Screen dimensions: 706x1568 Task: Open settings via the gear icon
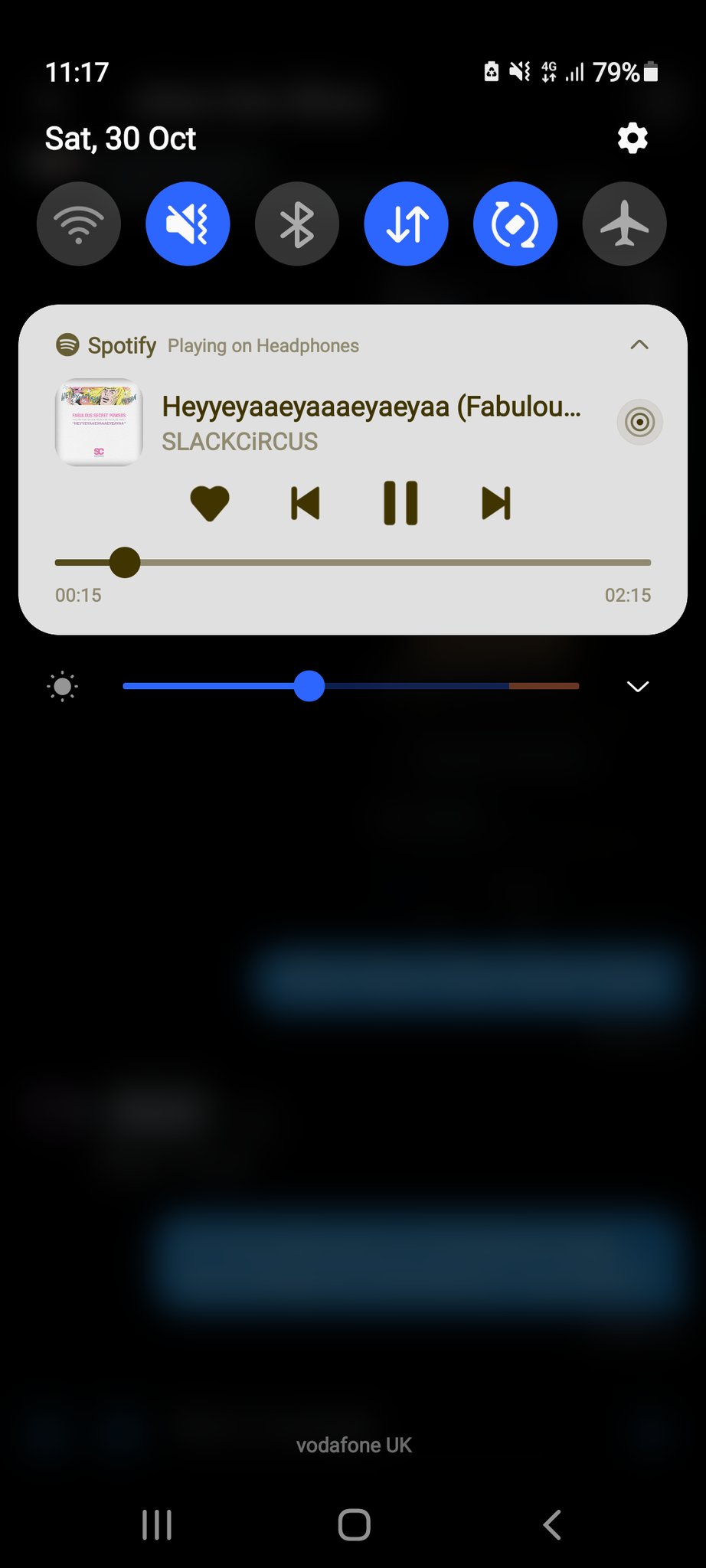[x=632, y=139]
